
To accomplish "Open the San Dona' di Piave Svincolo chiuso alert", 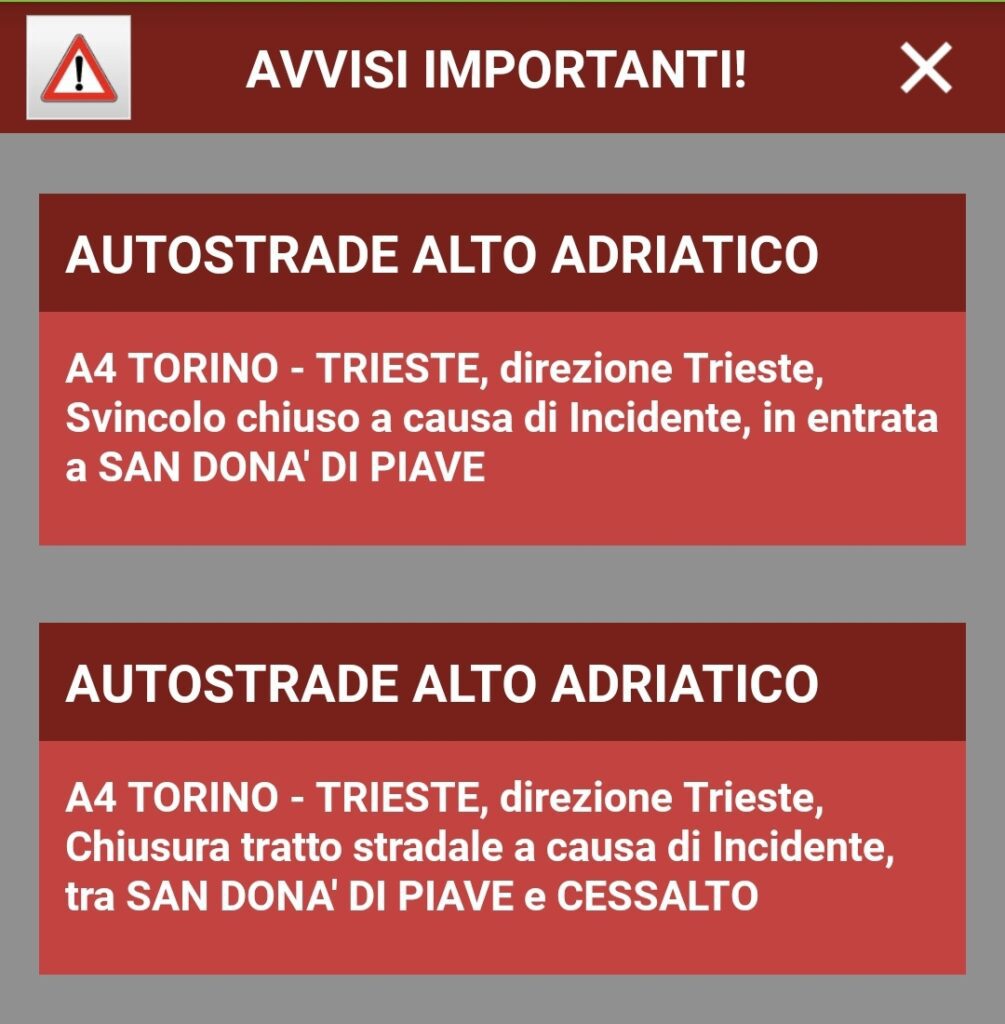I will click(x=502, y=420).
